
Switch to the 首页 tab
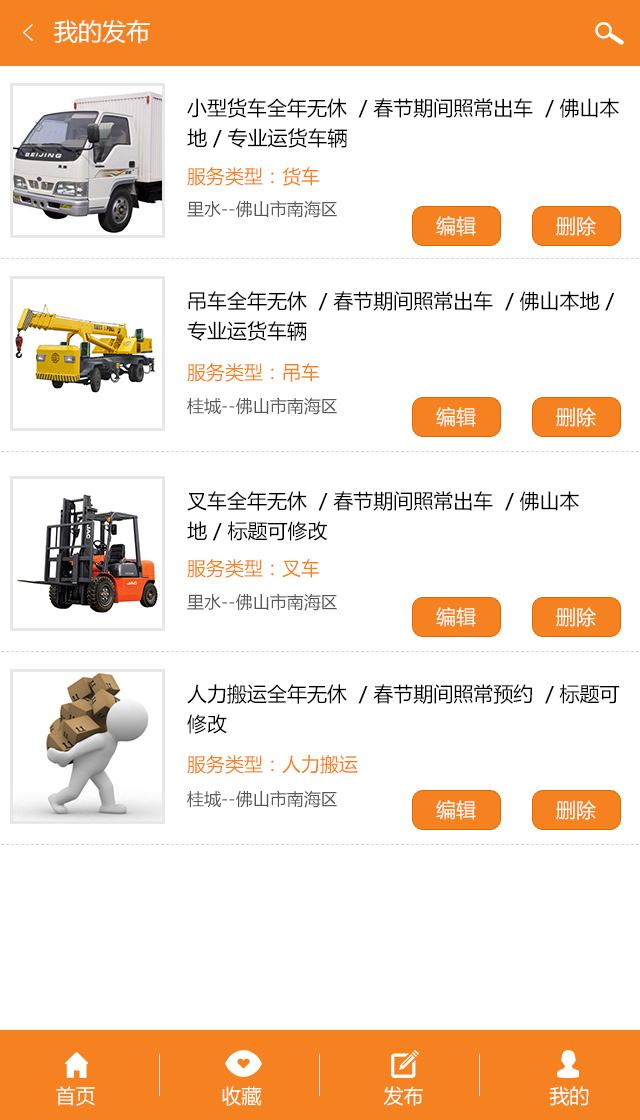pyautogui.click(x=76, y=1078)
